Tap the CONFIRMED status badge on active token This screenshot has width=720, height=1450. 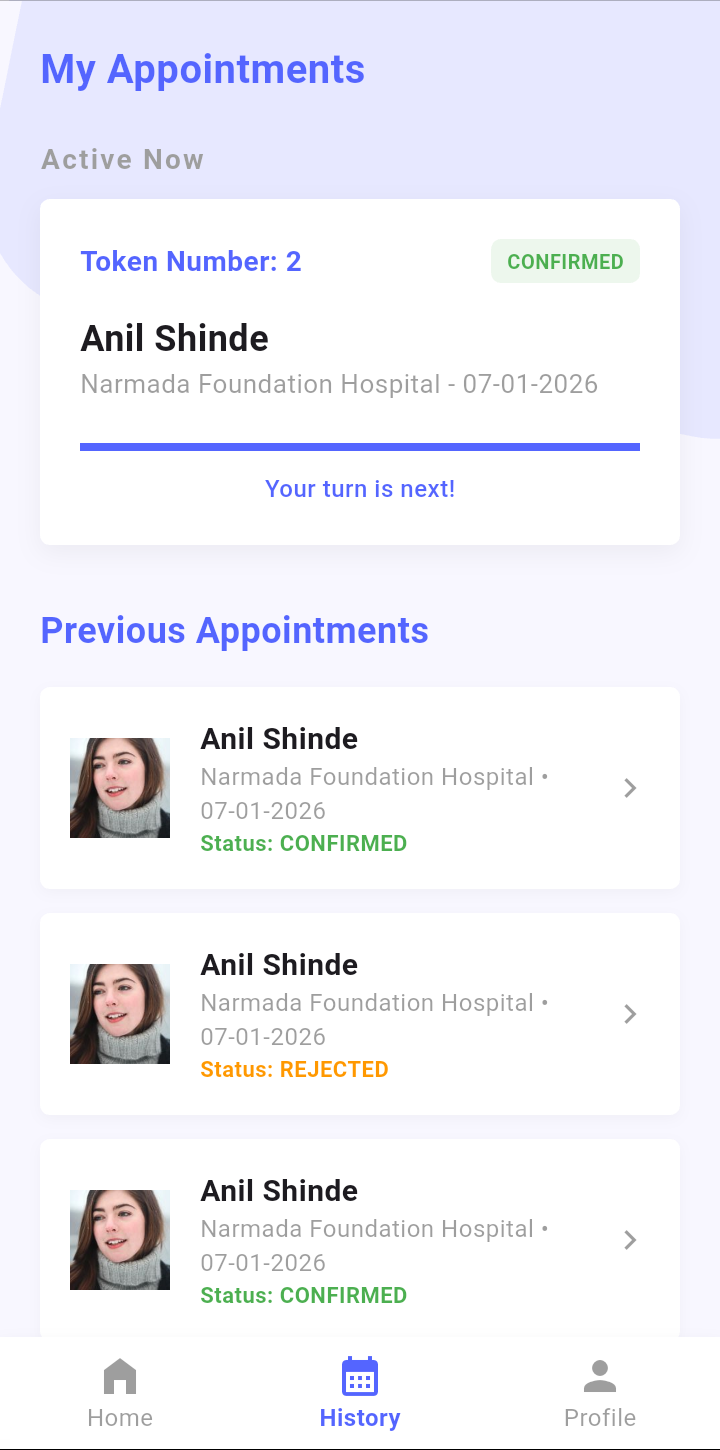coord(565,261)
